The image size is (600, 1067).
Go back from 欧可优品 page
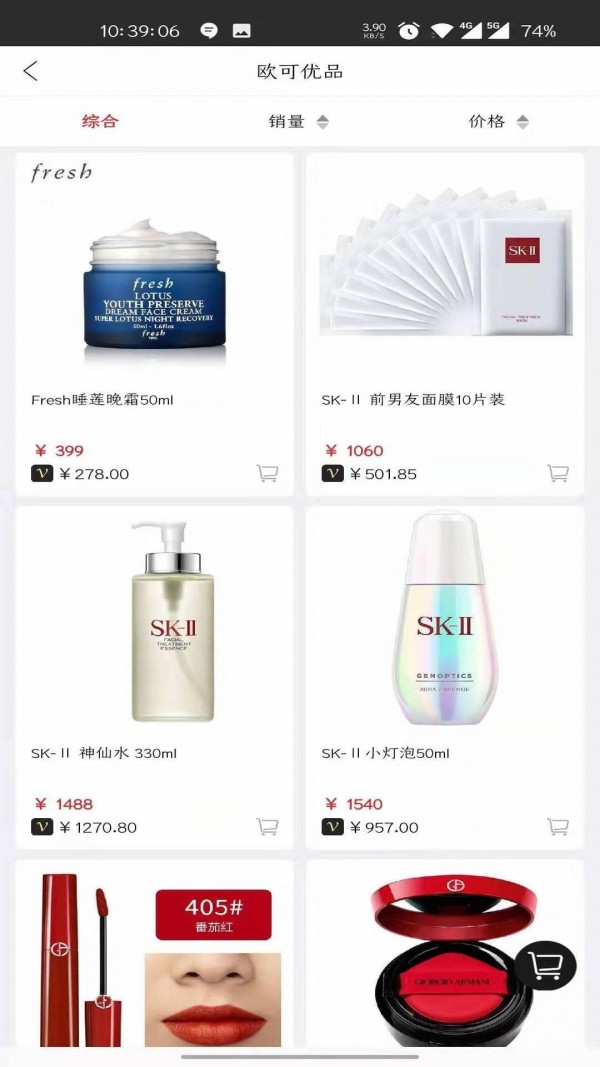(30, 71)
